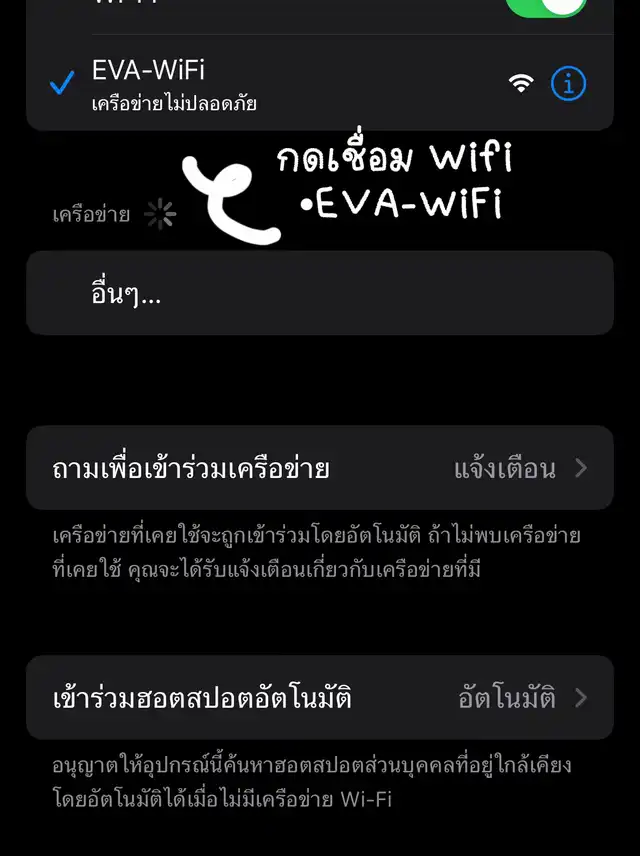
Task: Open เข้าร่วมฮอตสปอตอัตโนมัติ setting
Action: tap(320, 697)
